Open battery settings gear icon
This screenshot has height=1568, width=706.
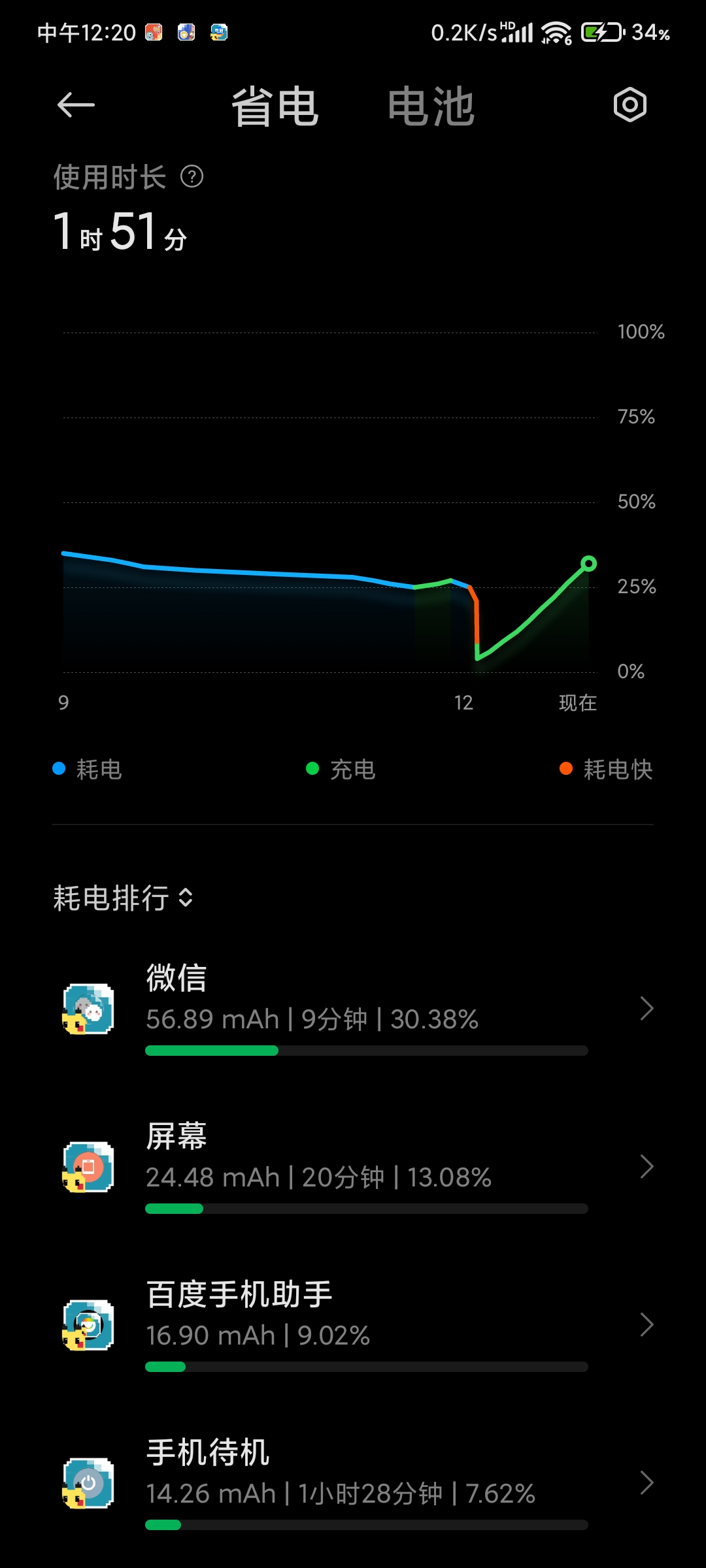pos(630,105)
